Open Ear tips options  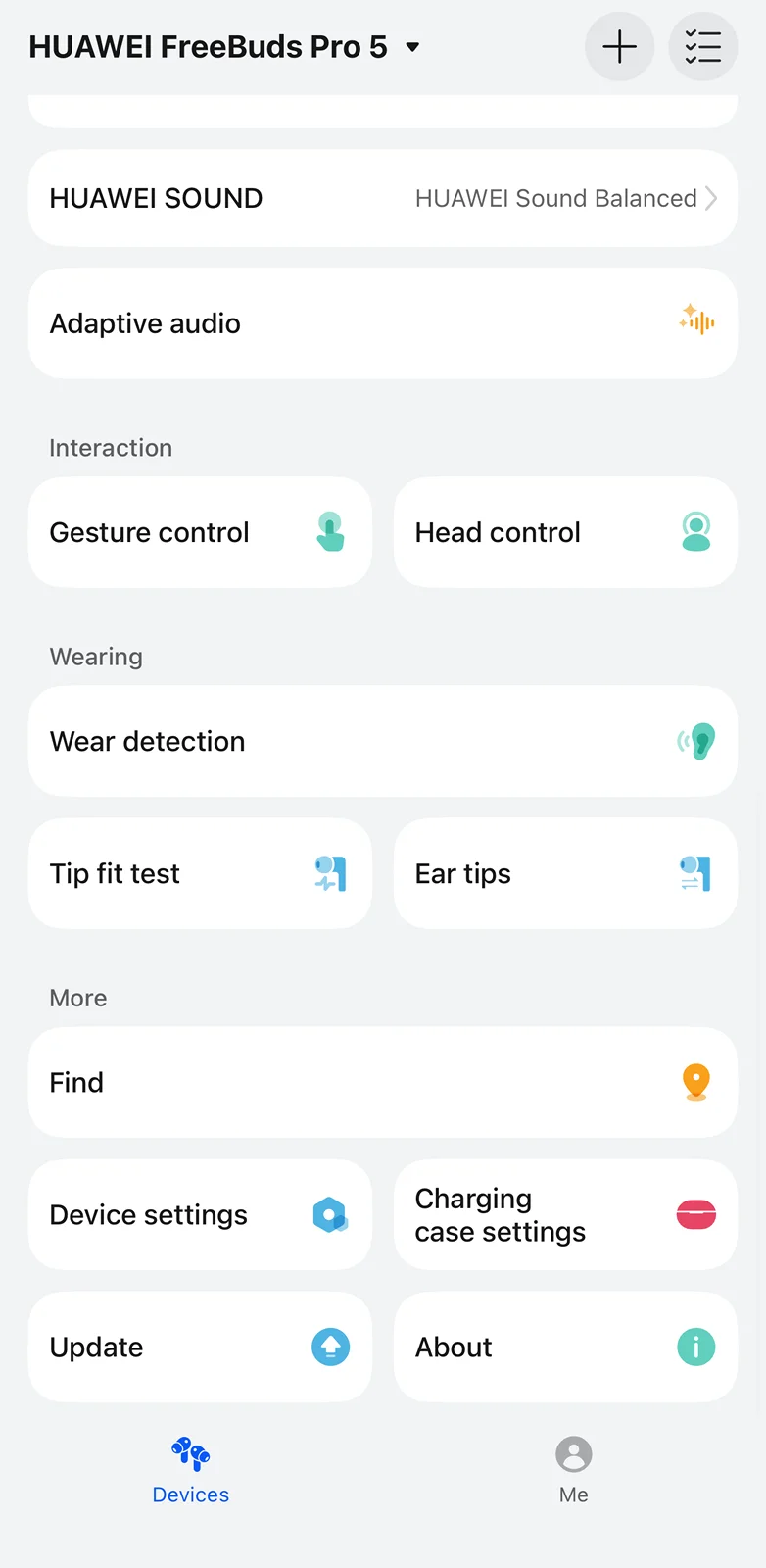[x=565, y=873]
